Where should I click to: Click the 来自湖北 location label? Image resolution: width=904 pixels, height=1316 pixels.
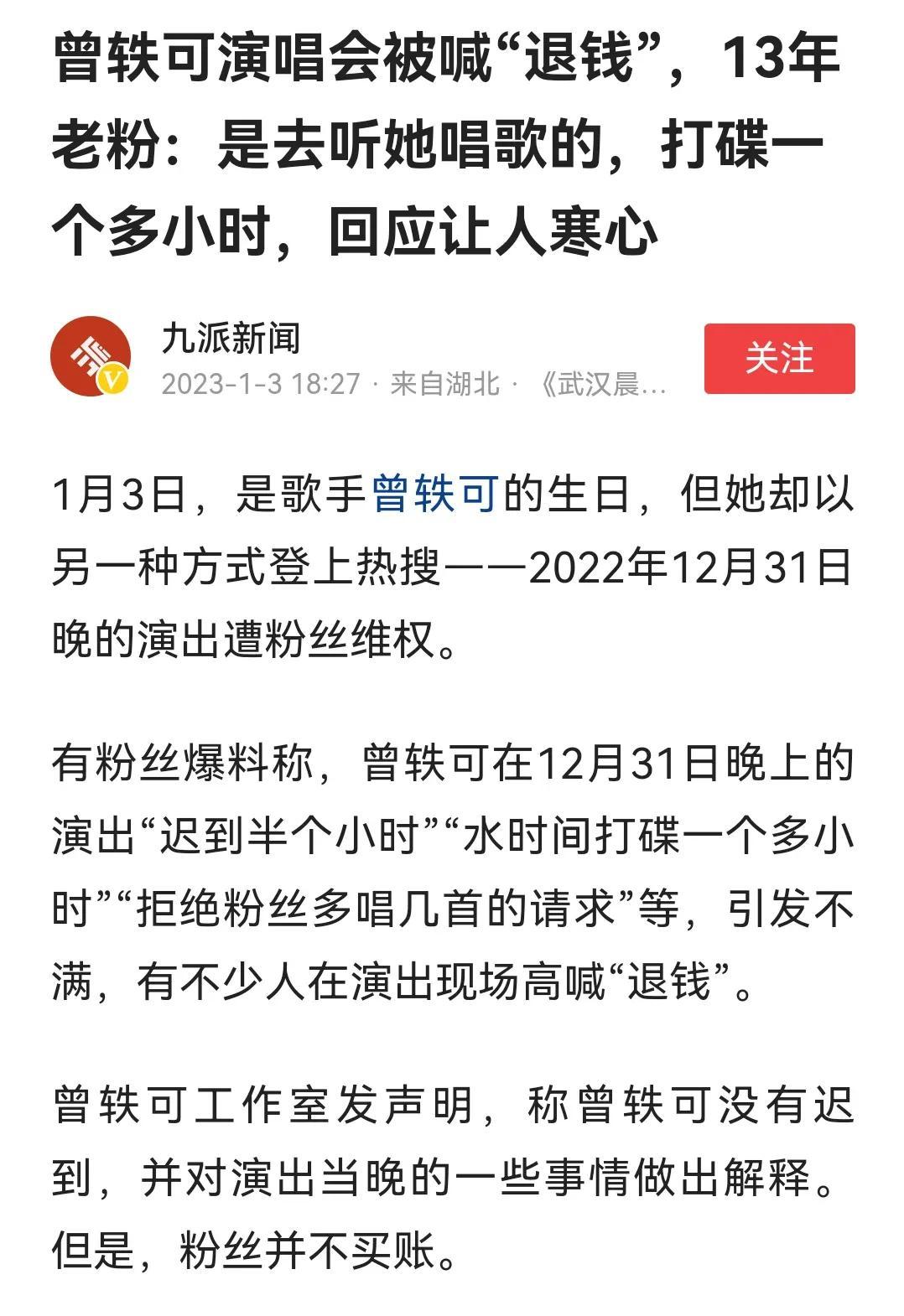[445, 383]
